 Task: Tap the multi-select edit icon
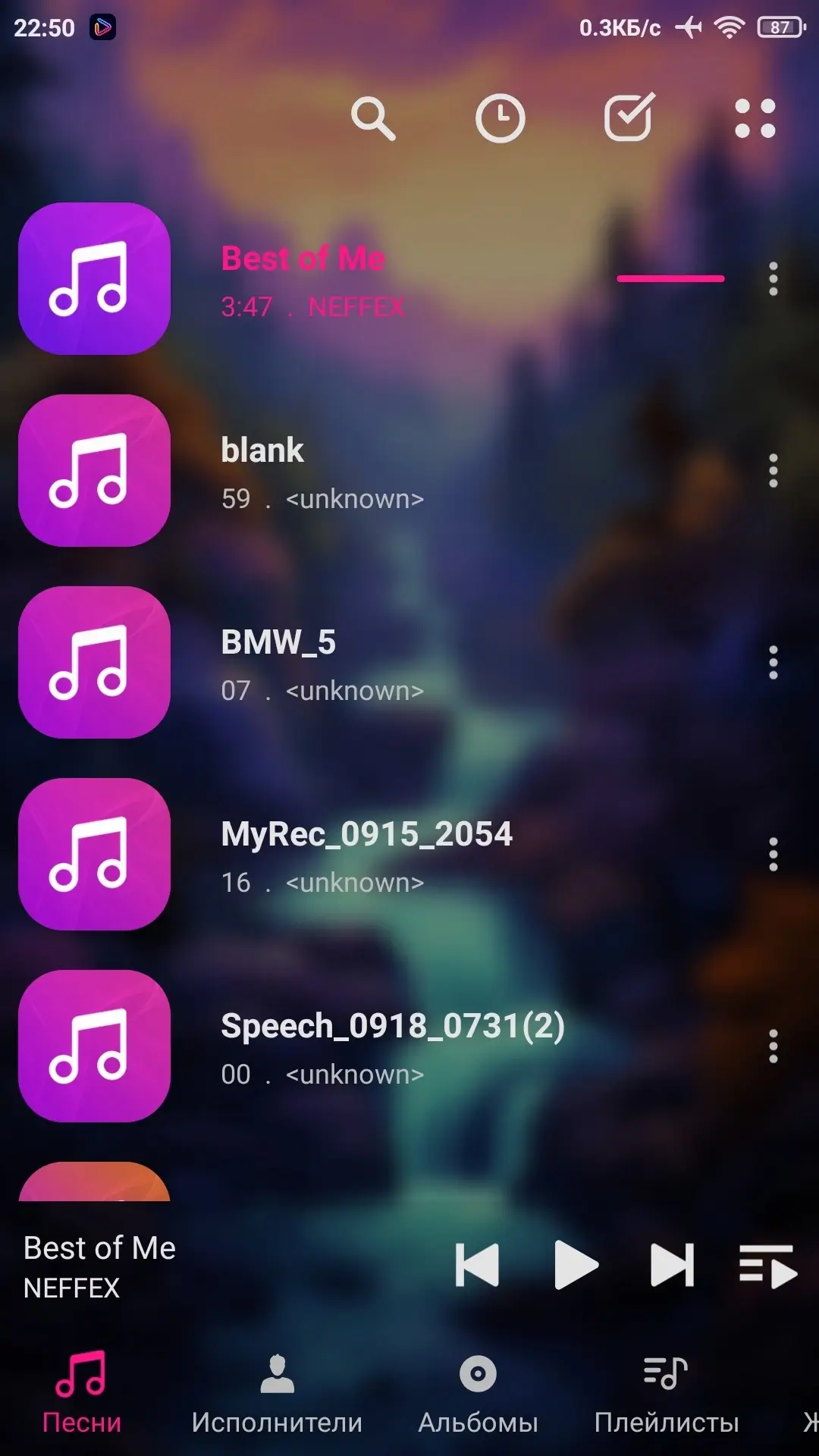pyautogui.click(x=629, y=118)
